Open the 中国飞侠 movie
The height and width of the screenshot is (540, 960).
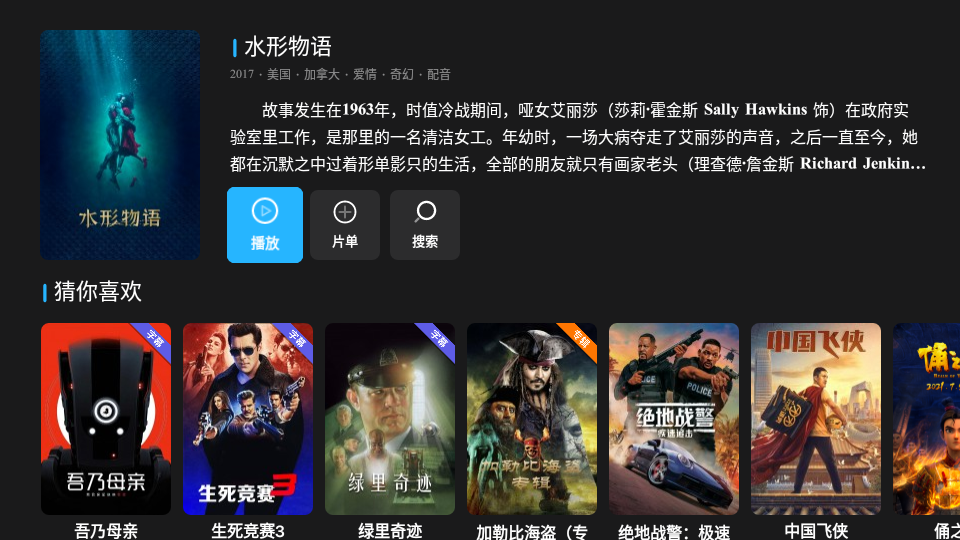point(816,419)
